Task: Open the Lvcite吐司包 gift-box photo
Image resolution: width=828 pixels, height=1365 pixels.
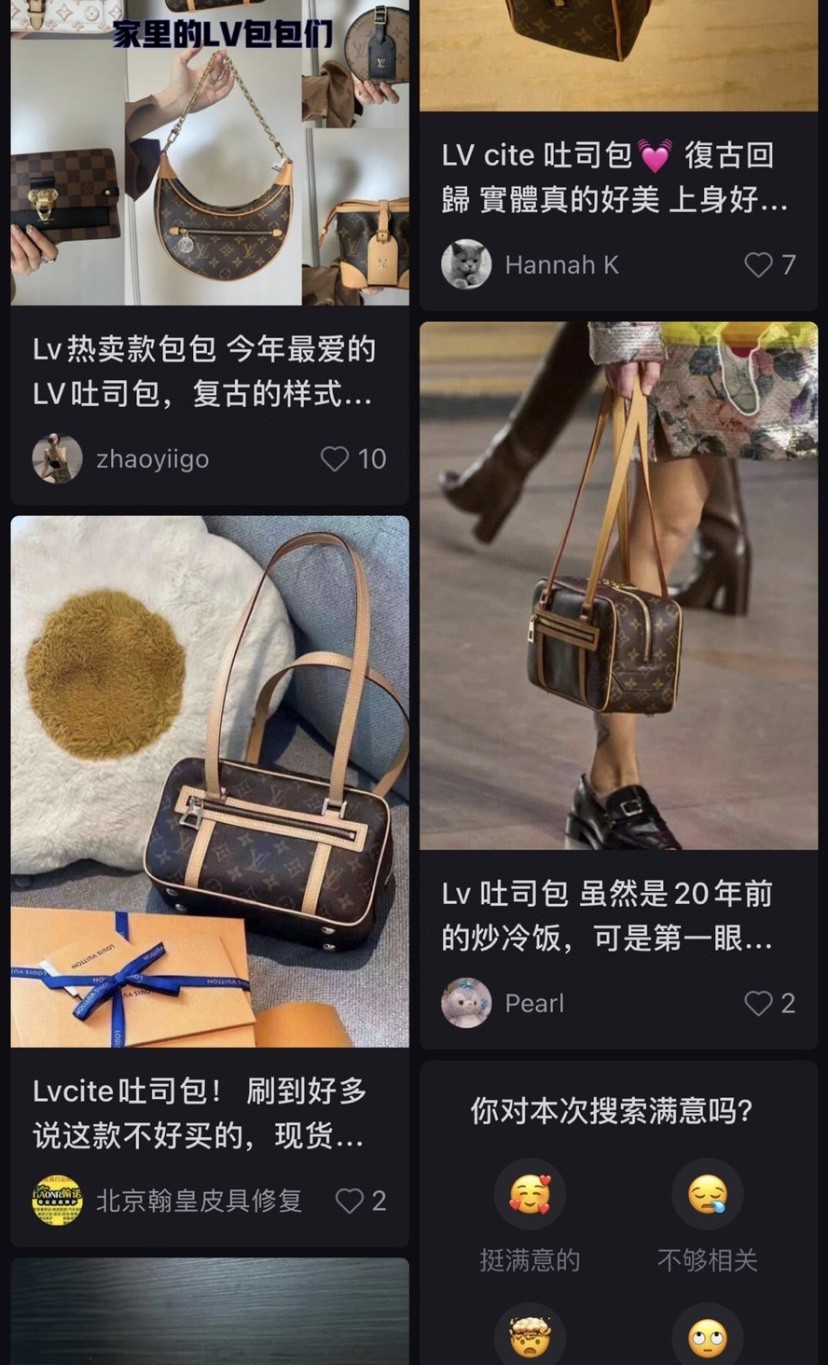Action: tap(209, 780)
